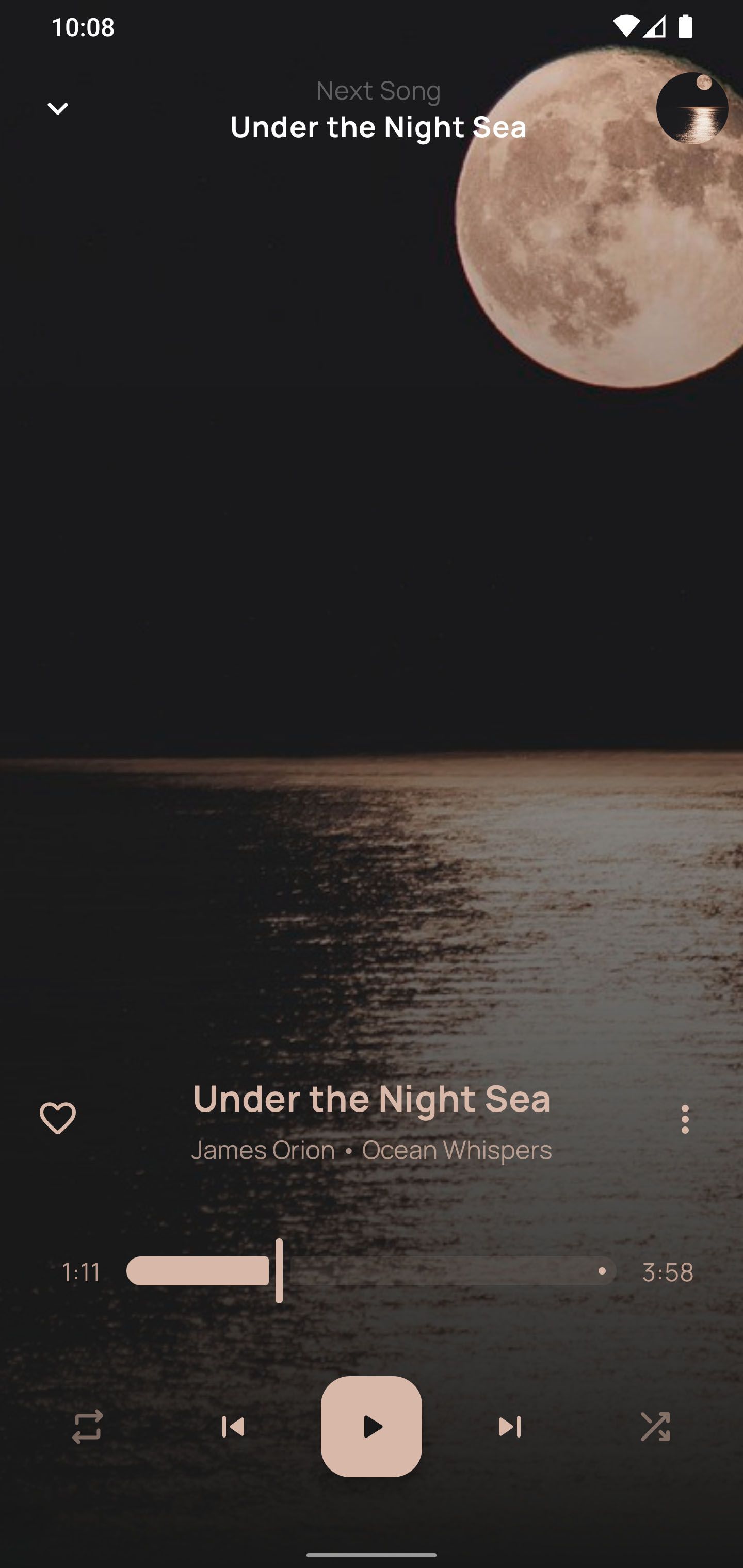This screenshot has width=743, height=1568.
Task: Open the song overflow menu
Action: tap(685, 1119)
